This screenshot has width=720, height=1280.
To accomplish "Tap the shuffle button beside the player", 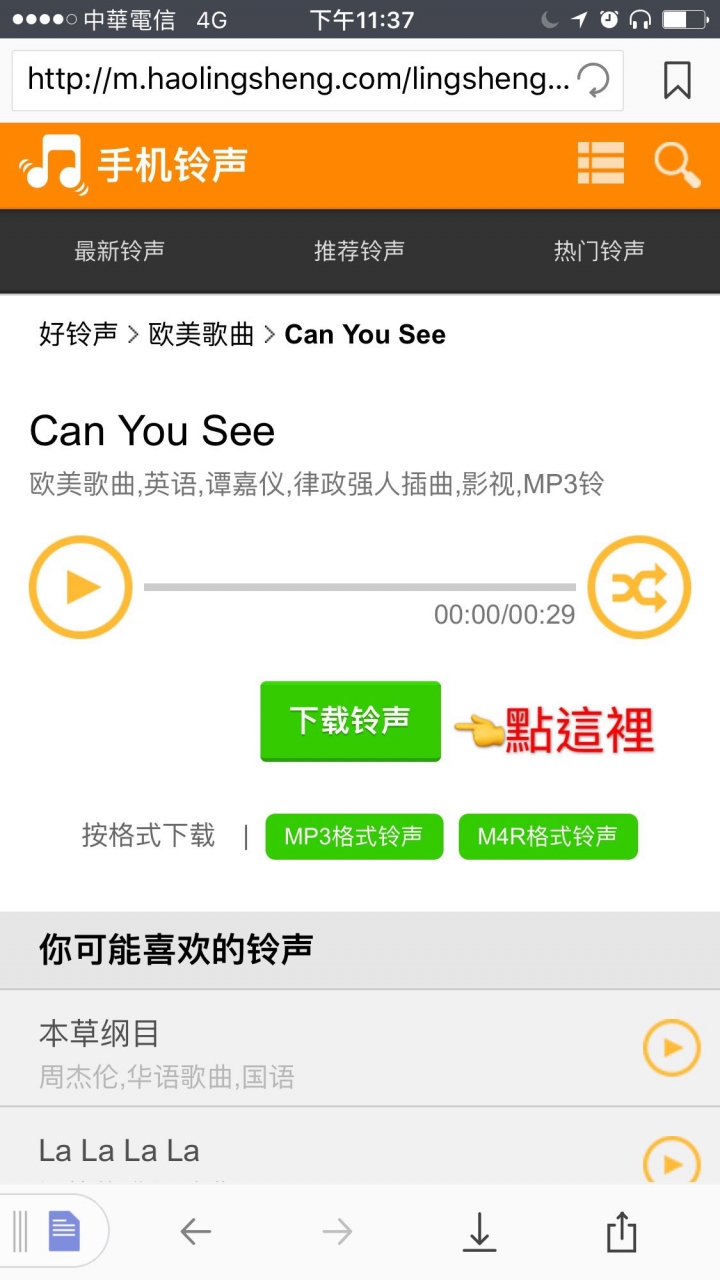I will (638, 587).
